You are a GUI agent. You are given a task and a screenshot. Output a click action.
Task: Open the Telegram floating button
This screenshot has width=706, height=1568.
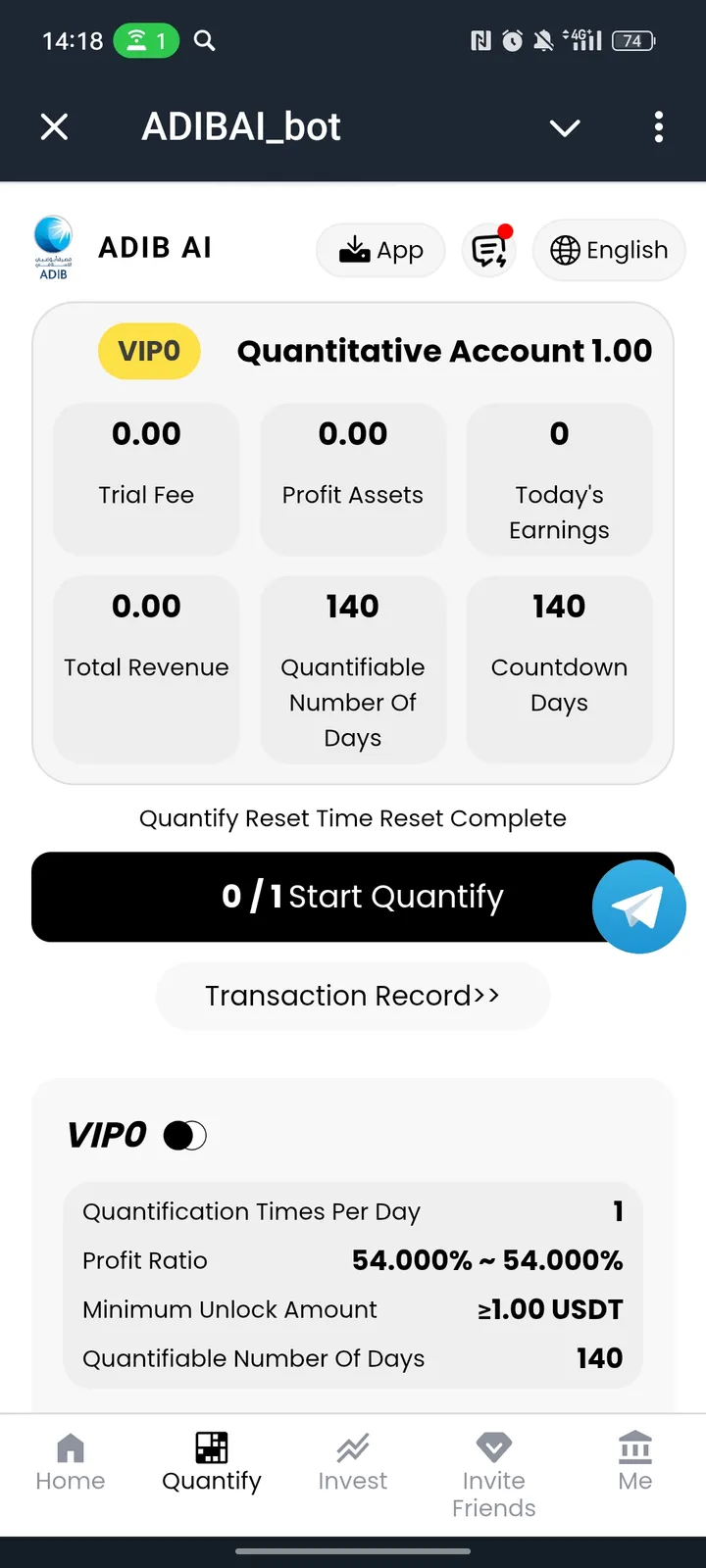pyautogui.click(x=638, y=906)
